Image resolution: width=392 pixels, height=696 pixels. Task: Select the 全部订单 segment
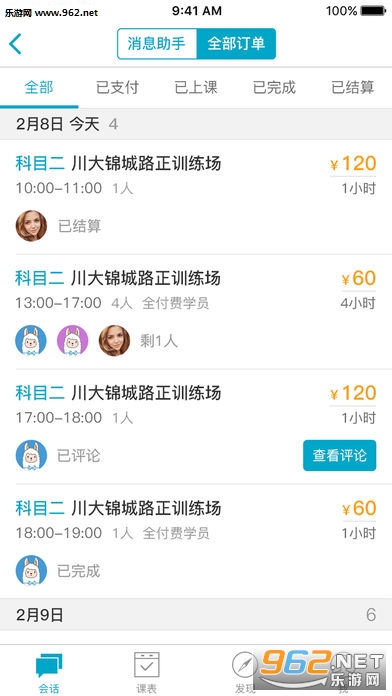pyautogui.click(x=236, y=44)
